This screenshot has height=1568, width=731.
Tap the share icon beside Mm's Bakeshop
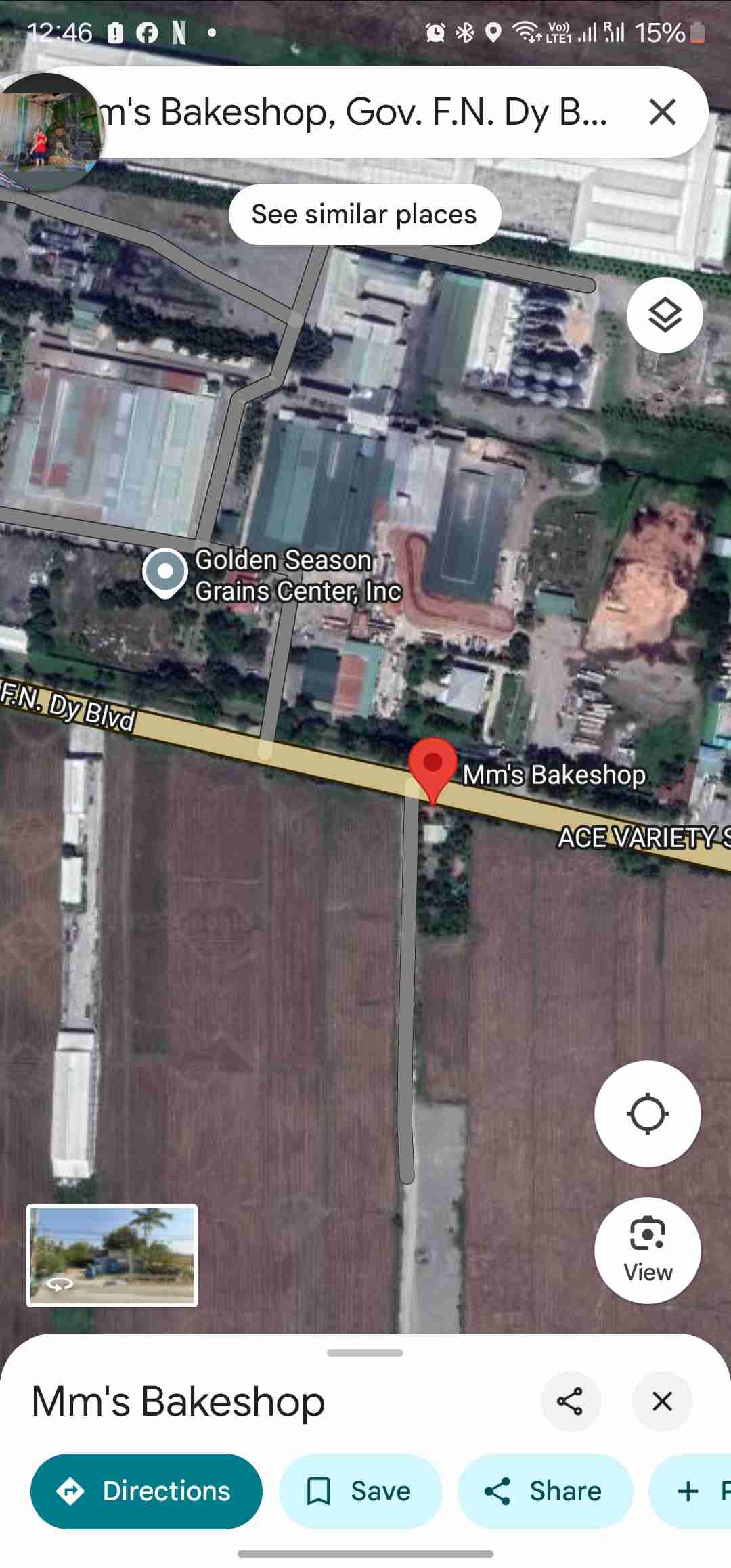[x=571, y=1402]
